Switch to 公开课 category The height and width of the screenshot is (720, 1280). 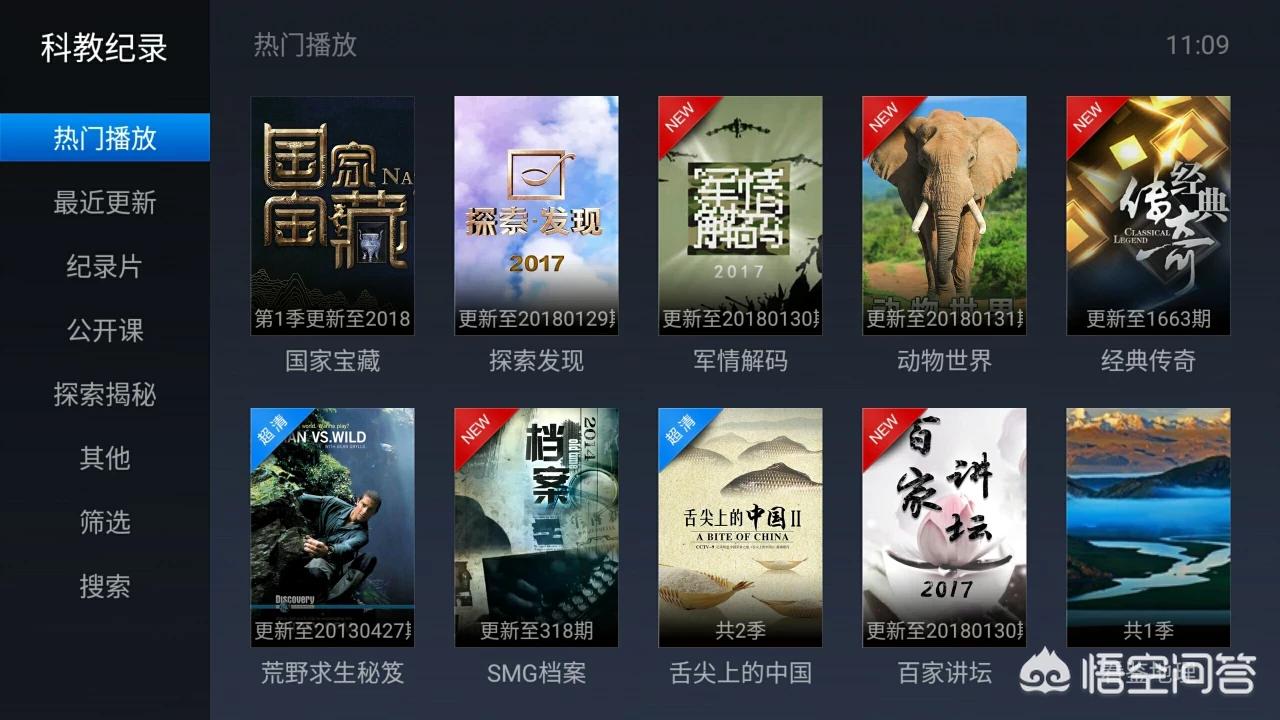(x=105, y=331)
